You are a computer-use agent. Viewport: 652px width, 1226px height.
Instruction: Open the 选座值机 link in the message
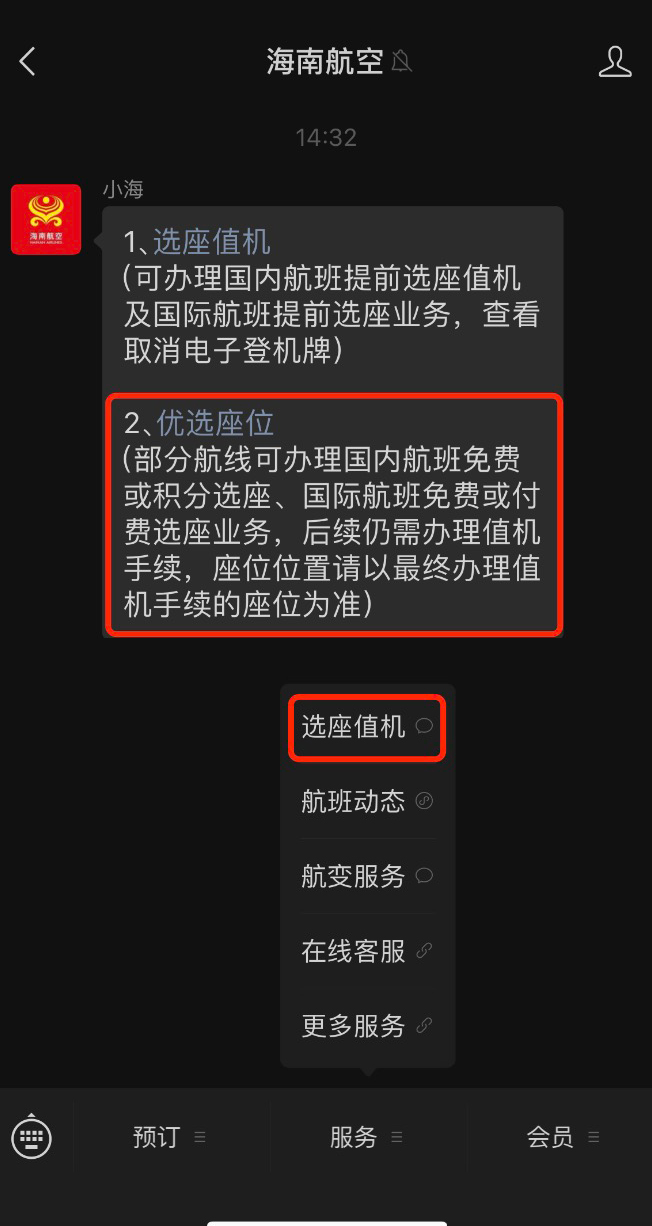pos(211,242)
